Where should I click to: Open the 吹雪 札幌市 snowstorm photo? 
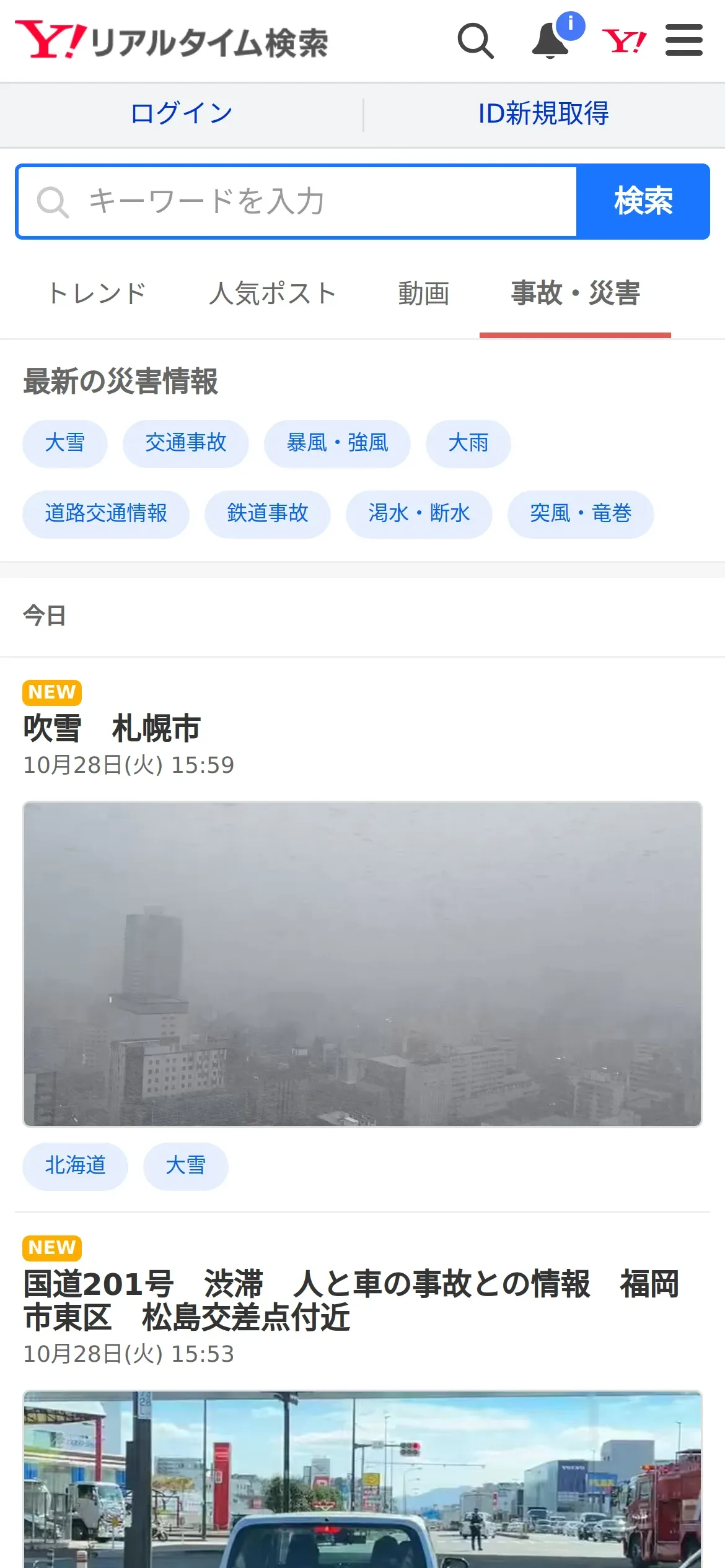362,964
